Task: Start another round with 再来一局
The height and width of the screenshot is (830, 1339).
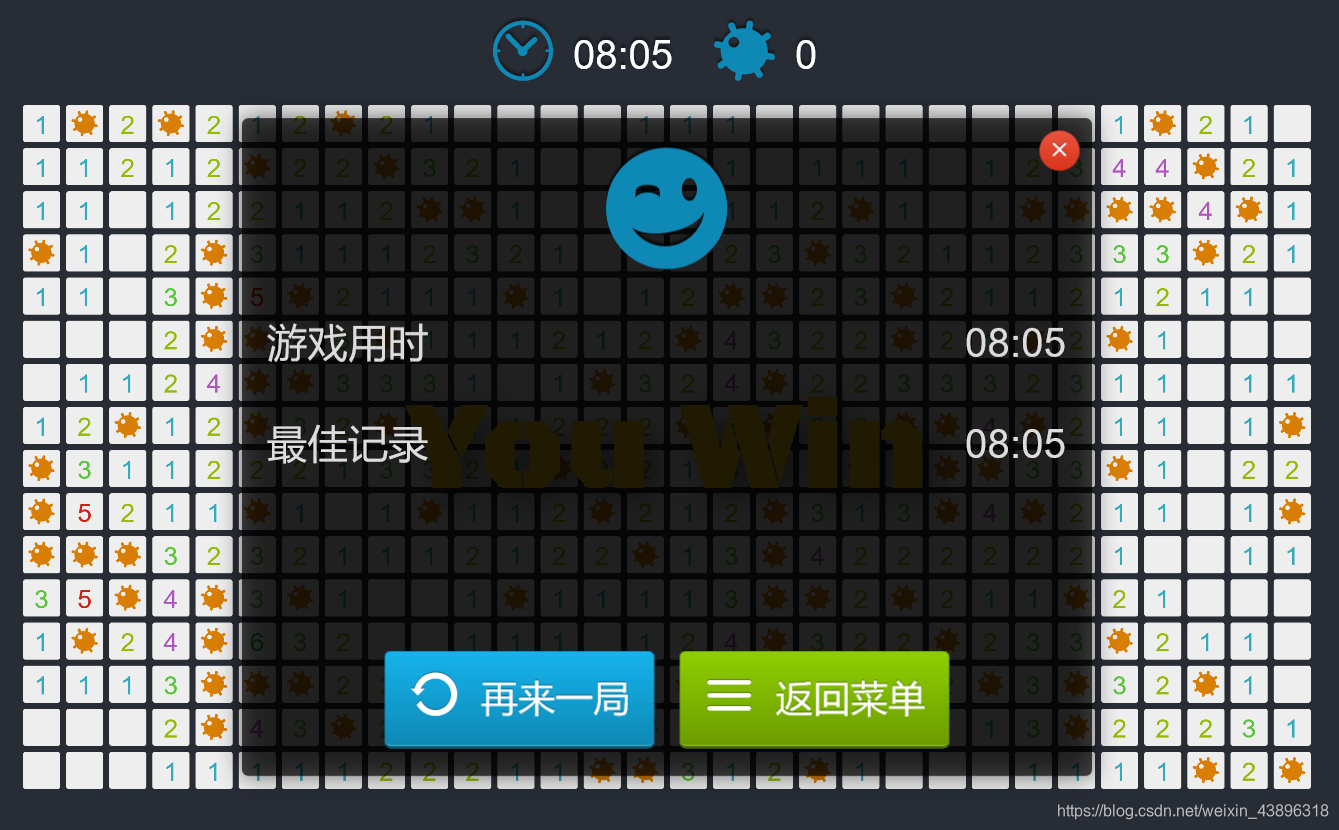Action: pyautogui.click(x=519, y=698)
